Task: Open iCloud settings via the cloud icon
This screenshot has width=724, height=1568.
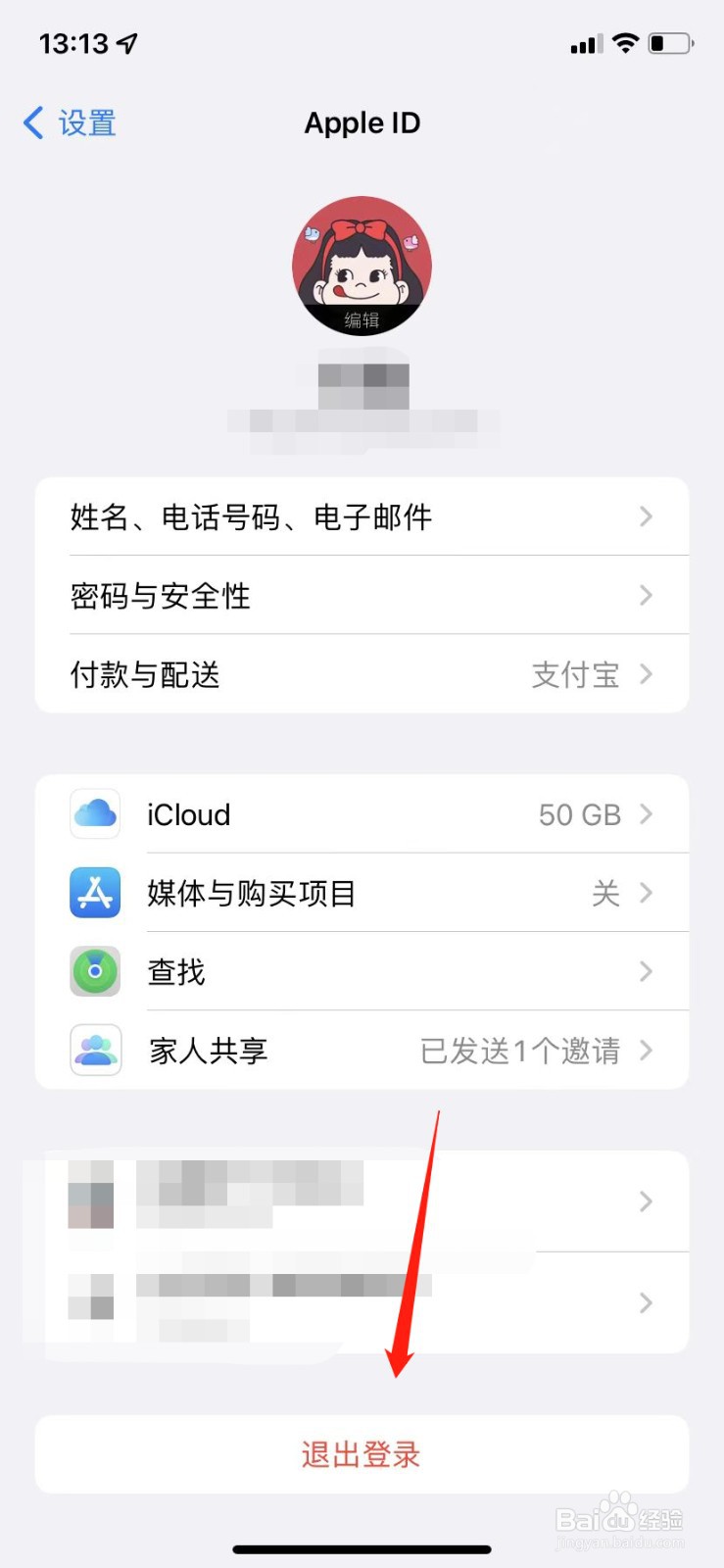Action: [94, 814]
